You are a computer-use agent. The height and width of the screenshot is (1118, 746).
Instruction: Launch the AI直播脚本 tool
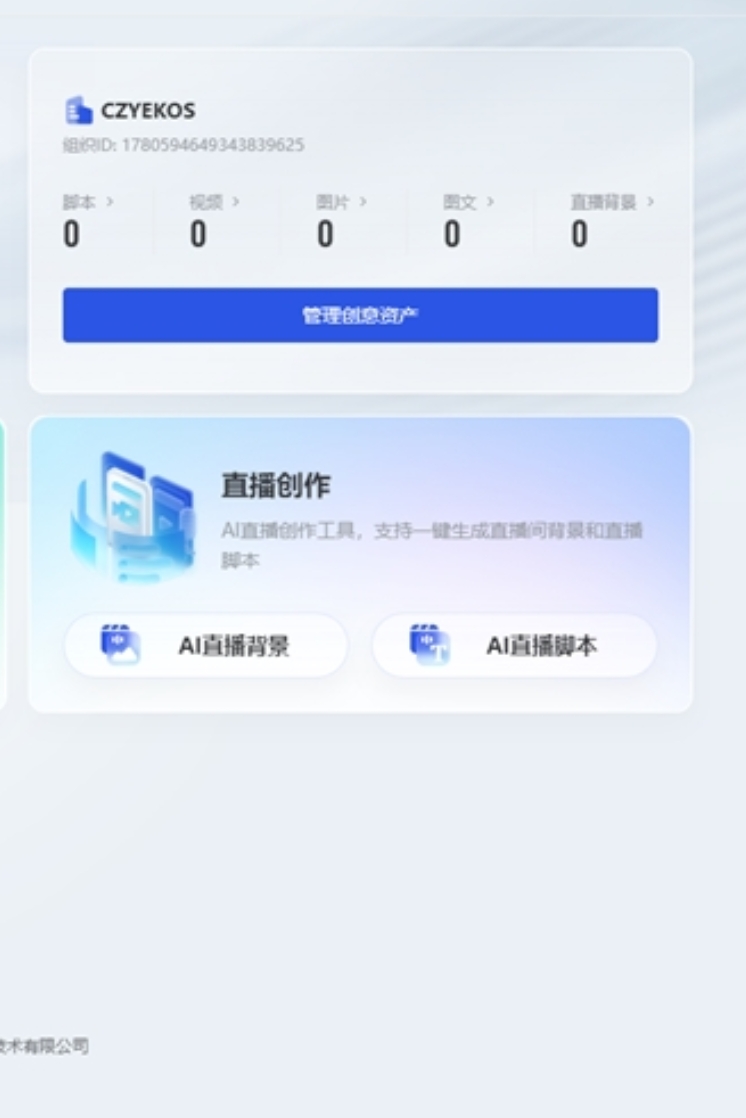514,646
